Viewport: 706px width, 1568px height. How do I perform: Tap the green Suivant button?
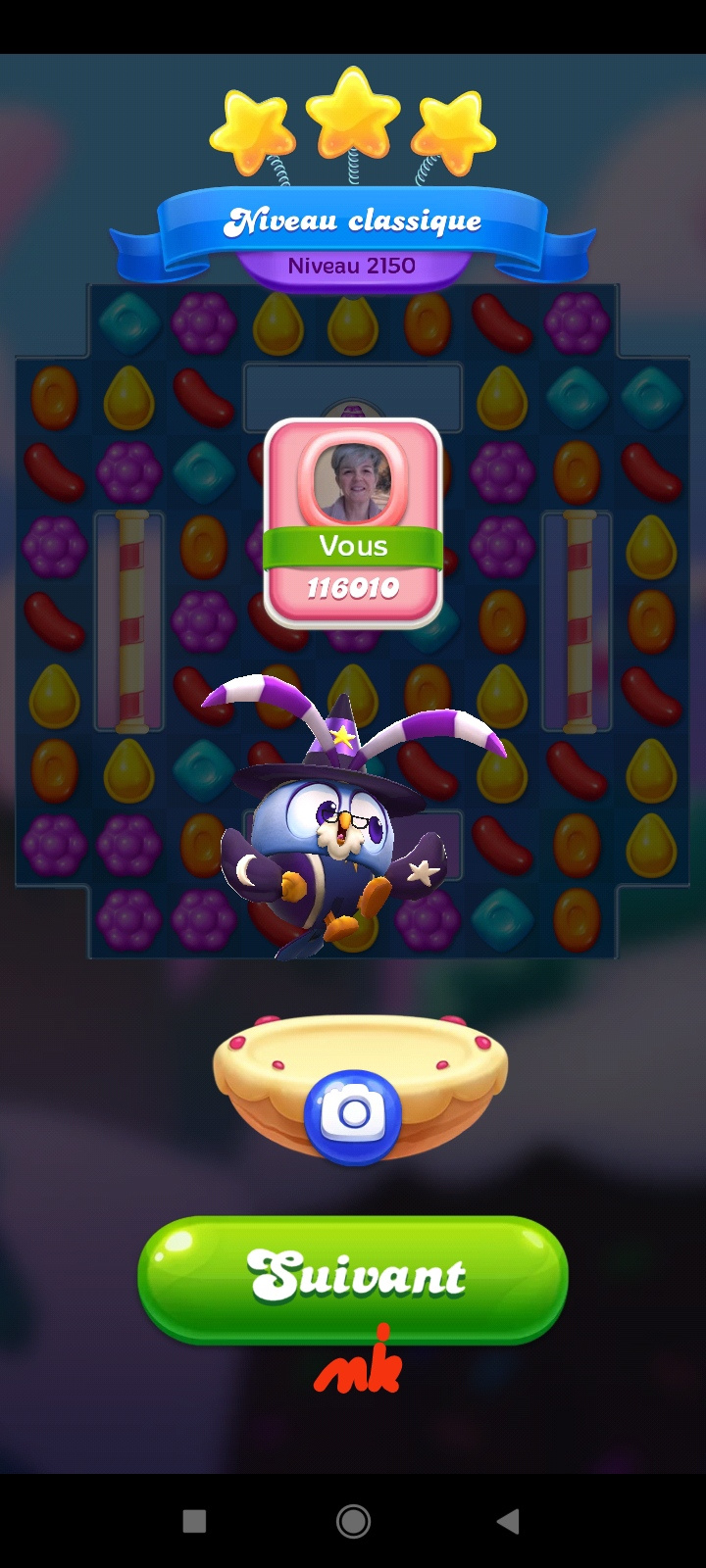[x=353, y=1275]
